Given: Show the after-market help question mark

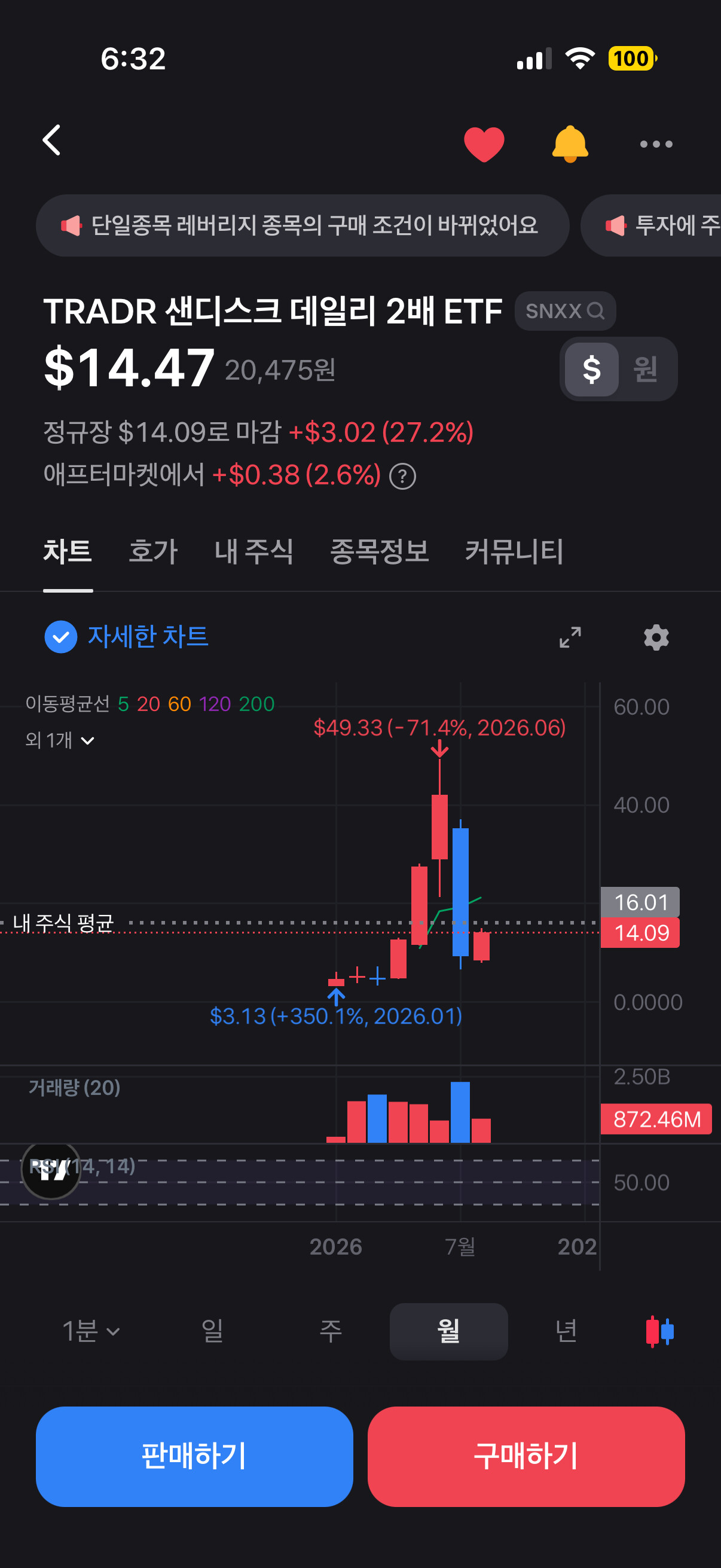Looking at the screenshot, I should click(x=403, y=476).
